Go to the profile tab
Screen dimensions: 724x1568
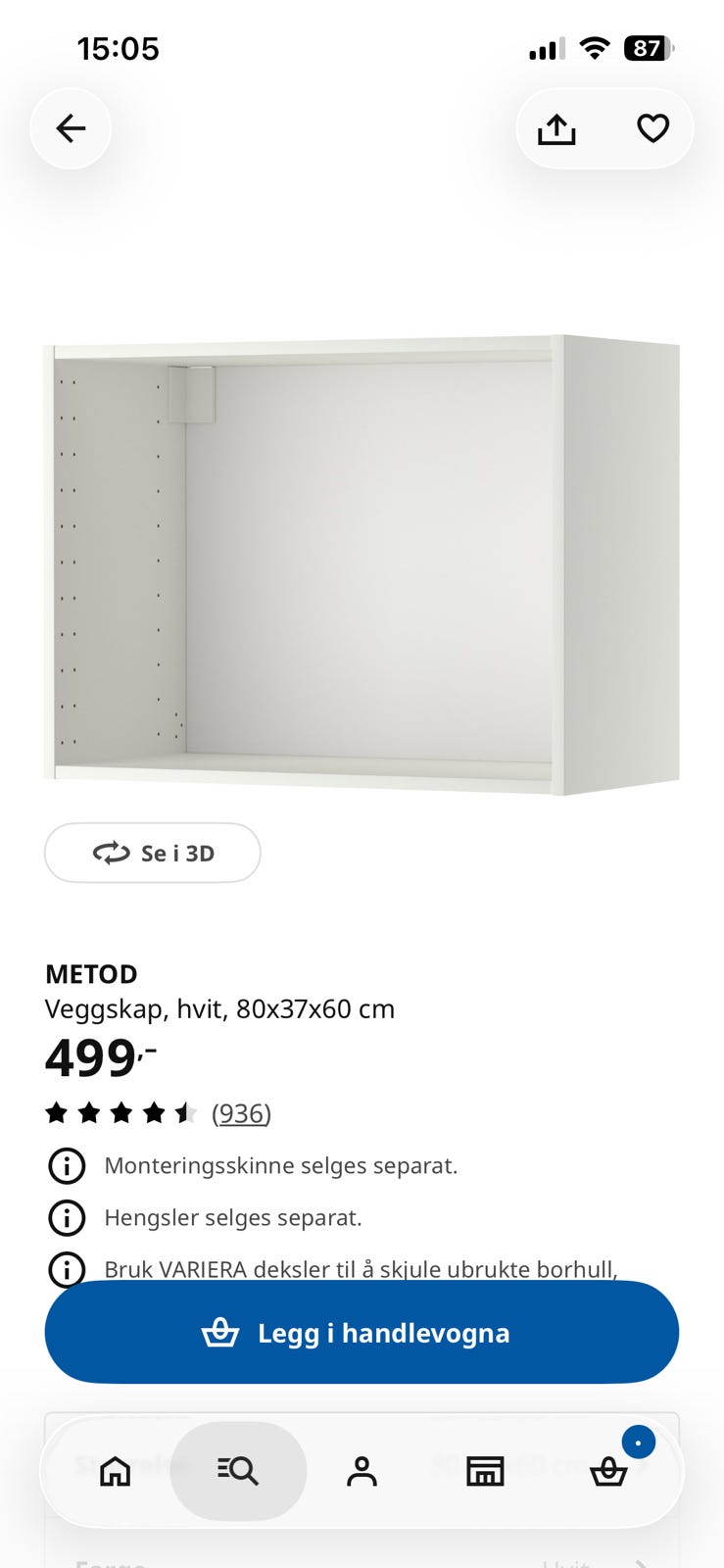coord(362,1471)
